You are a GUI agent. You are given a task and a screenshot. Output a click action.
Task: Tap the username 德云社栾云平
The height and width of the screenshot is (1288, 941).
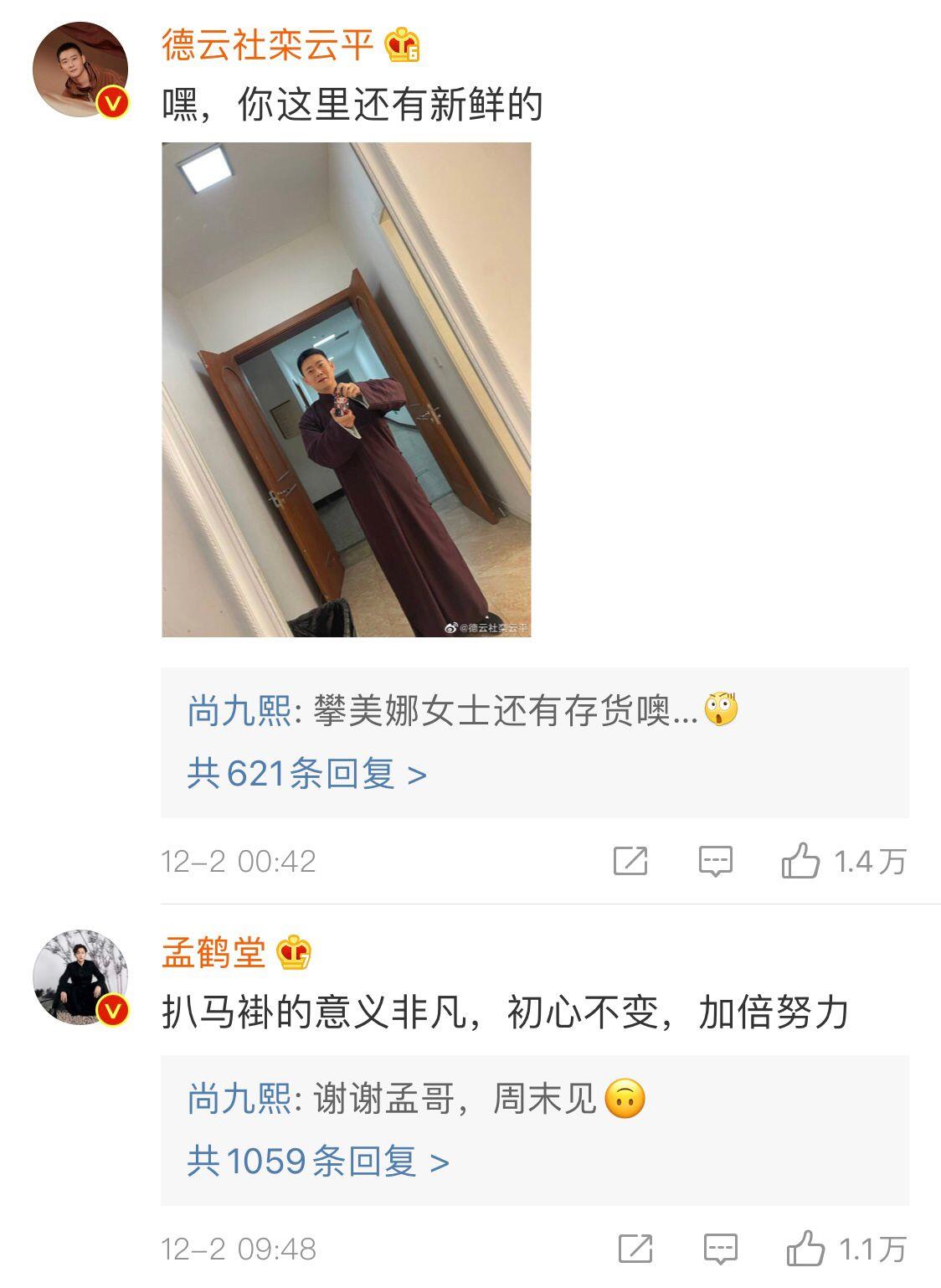(267, 45)
